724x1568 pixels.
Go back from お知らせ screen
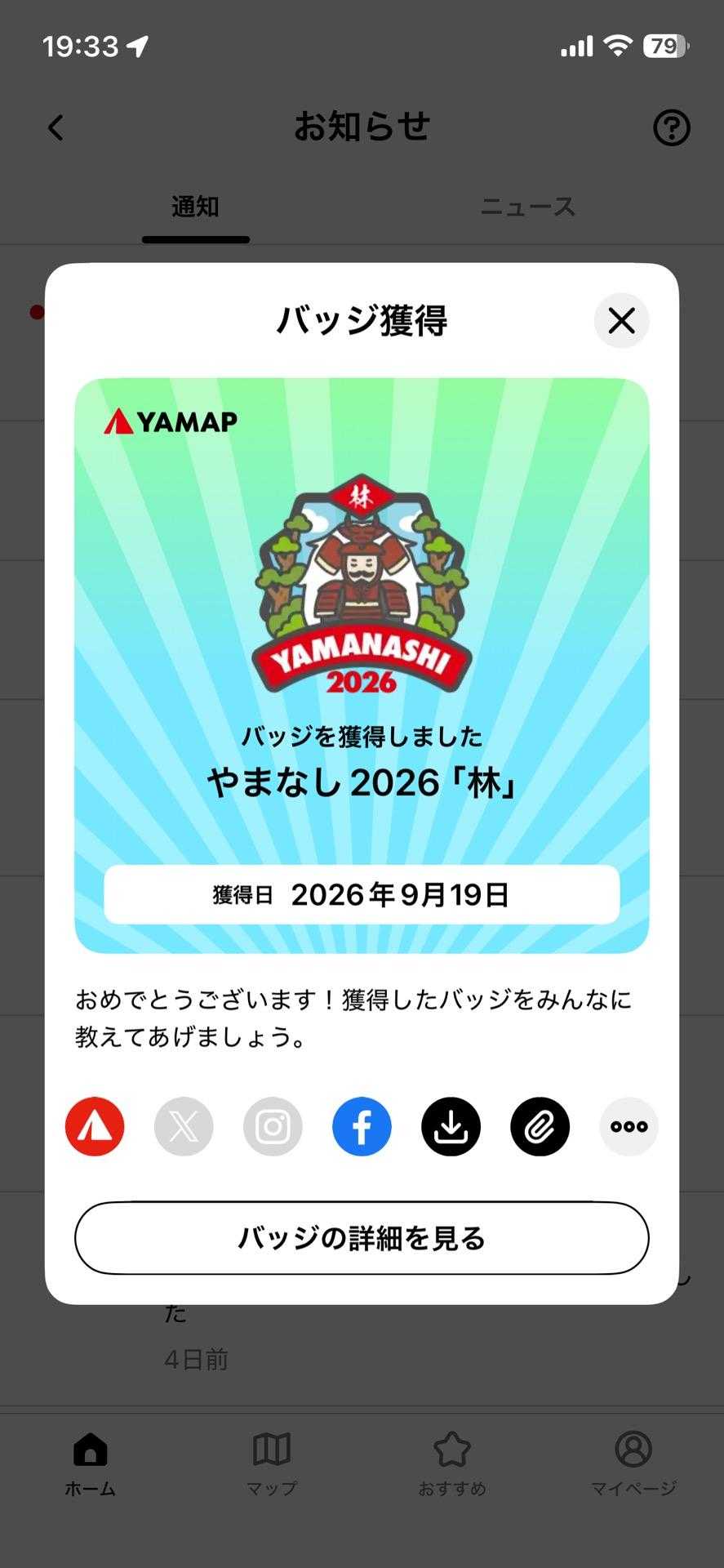pyautogui.click(x=56, y=127)
